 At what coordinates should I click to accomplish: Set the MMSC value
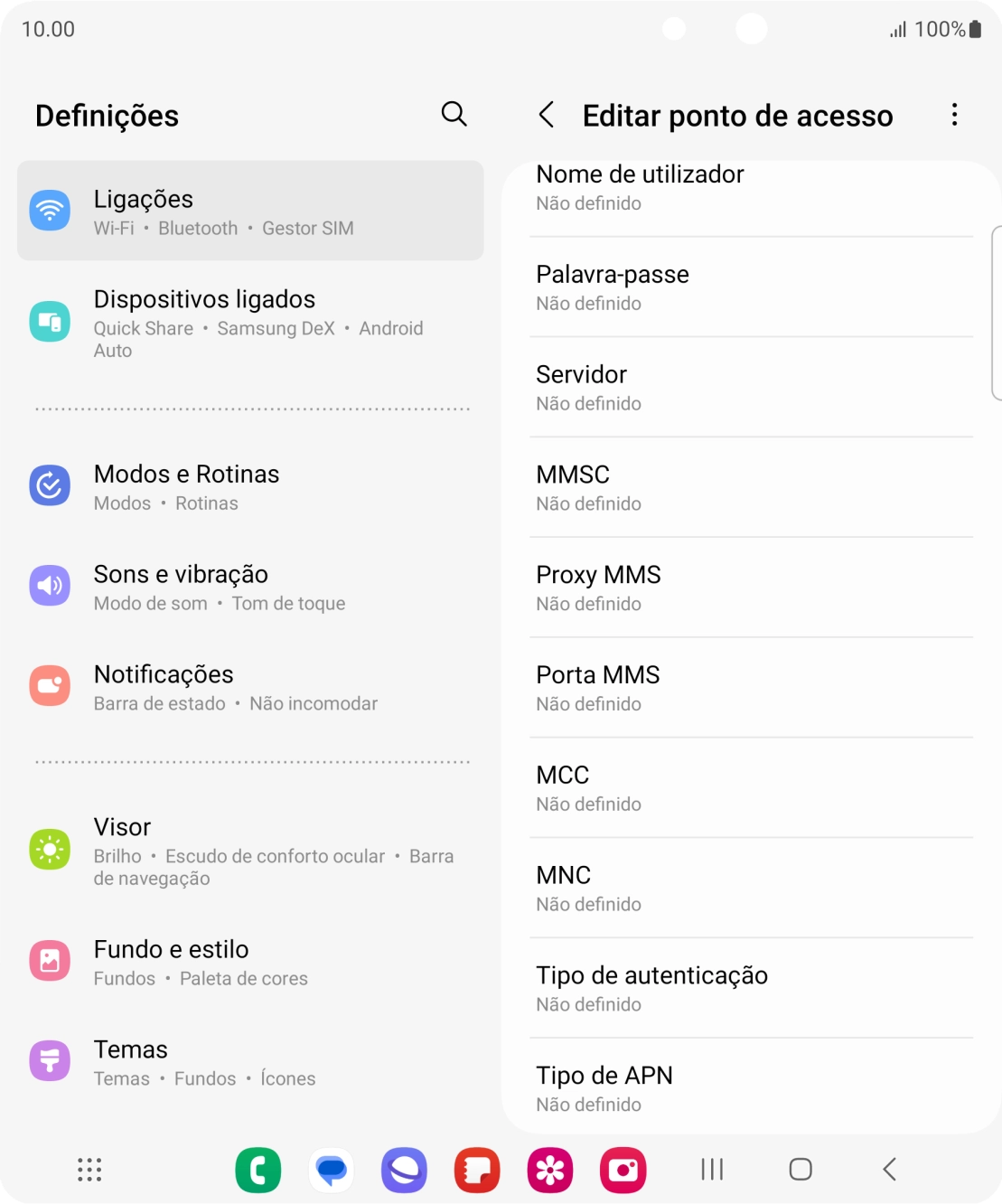click(x=750, y=488)
